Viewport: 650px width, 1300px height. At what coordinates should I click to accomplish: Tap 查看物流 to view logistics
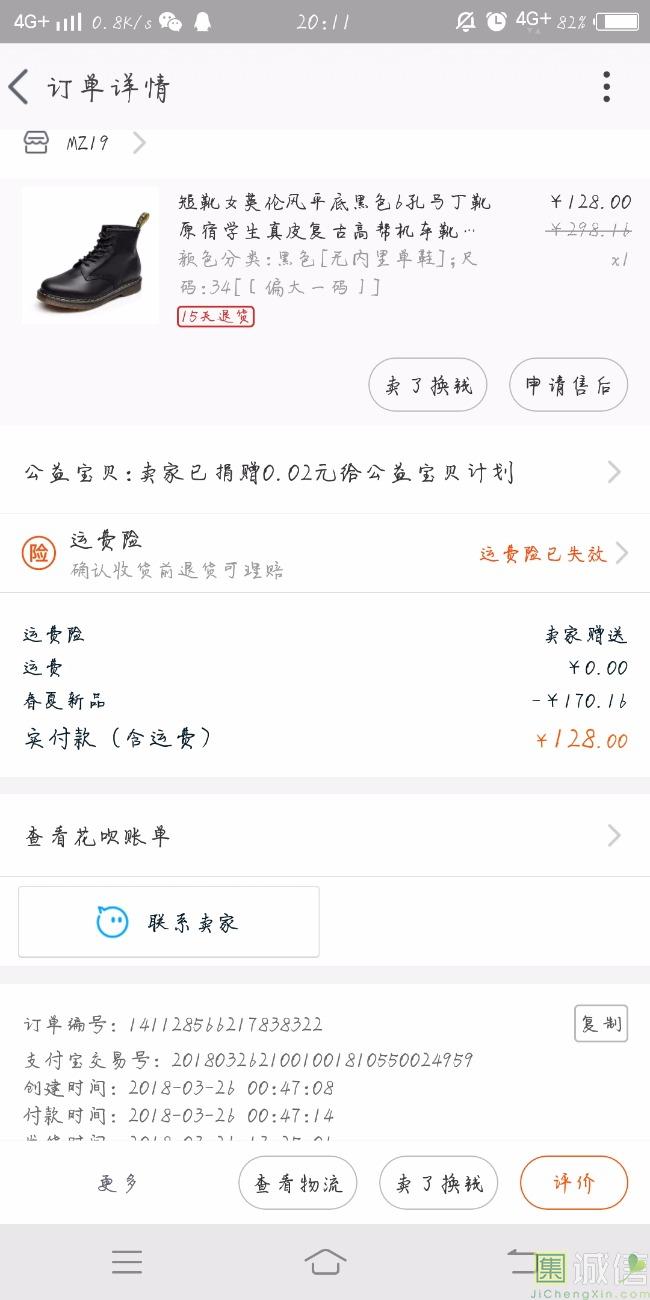tap(298, 1183)
